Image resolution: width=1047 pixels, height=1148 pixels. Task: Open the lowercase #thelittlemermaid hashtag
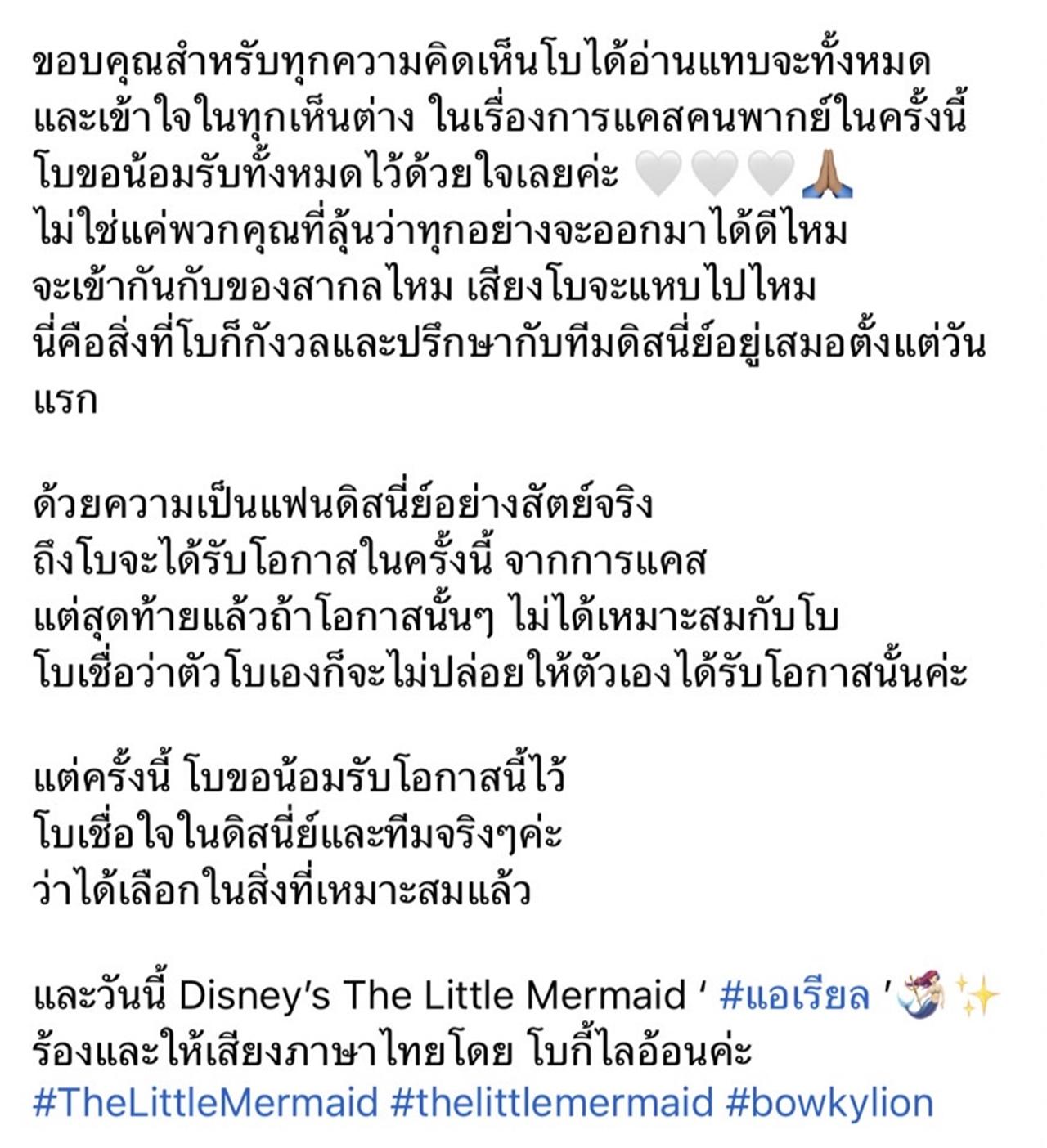[x=552, y=1103]
